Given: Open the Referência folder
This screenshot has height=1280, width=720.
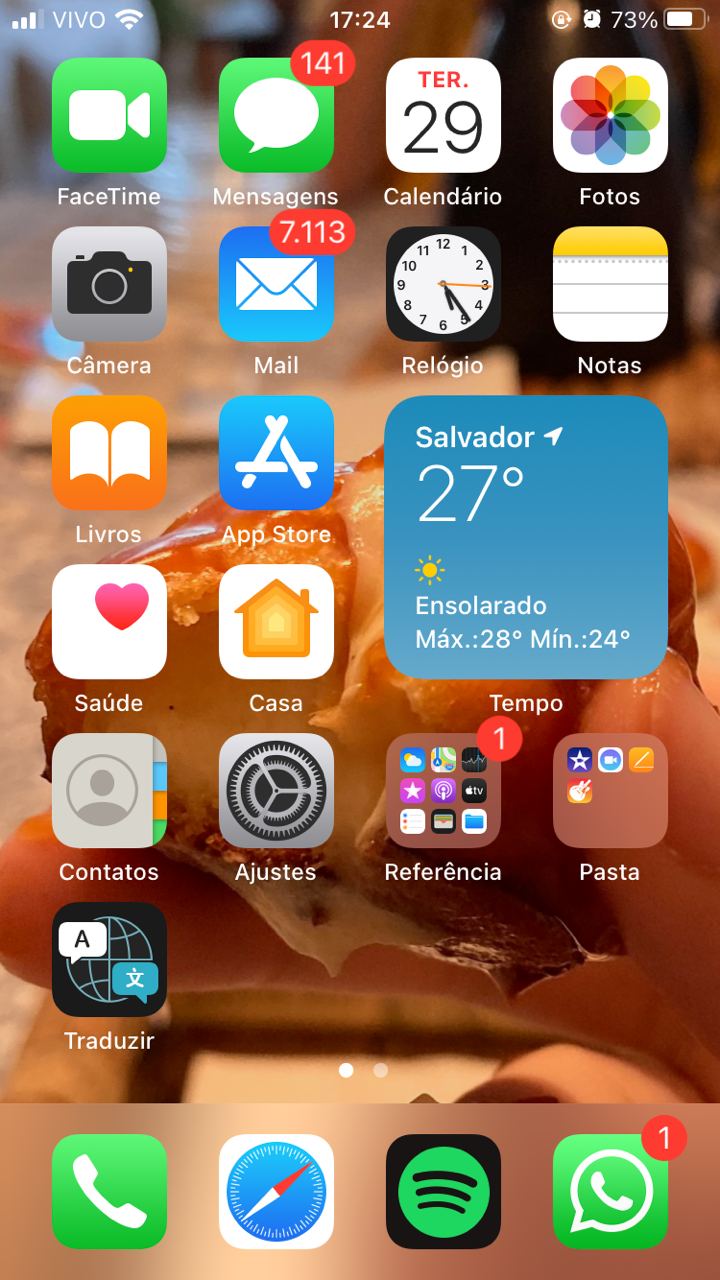Looking at the screenshot, I should (x=443, y=791).
